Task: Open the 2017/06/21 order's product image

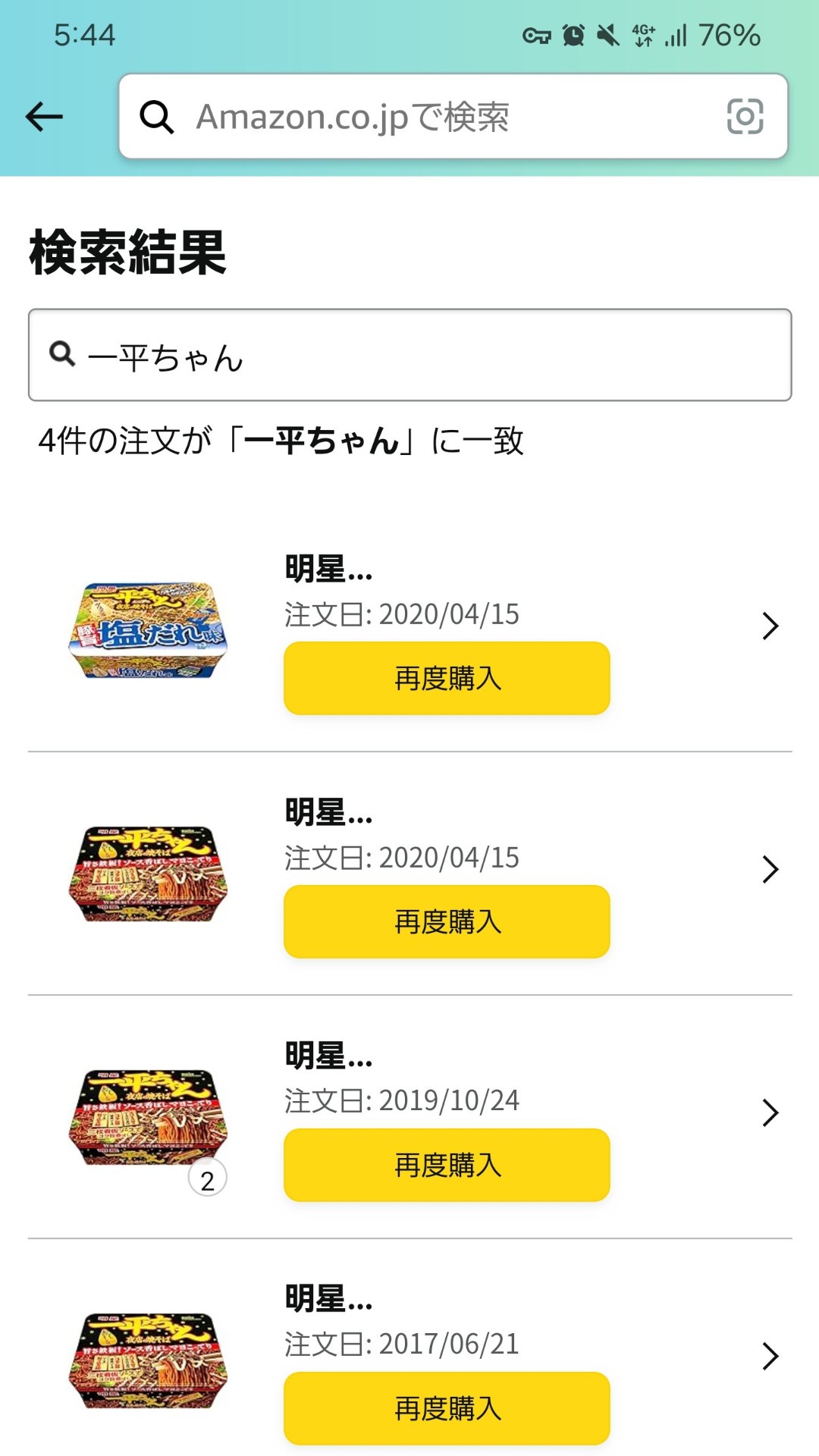Action: [149, 1360]
